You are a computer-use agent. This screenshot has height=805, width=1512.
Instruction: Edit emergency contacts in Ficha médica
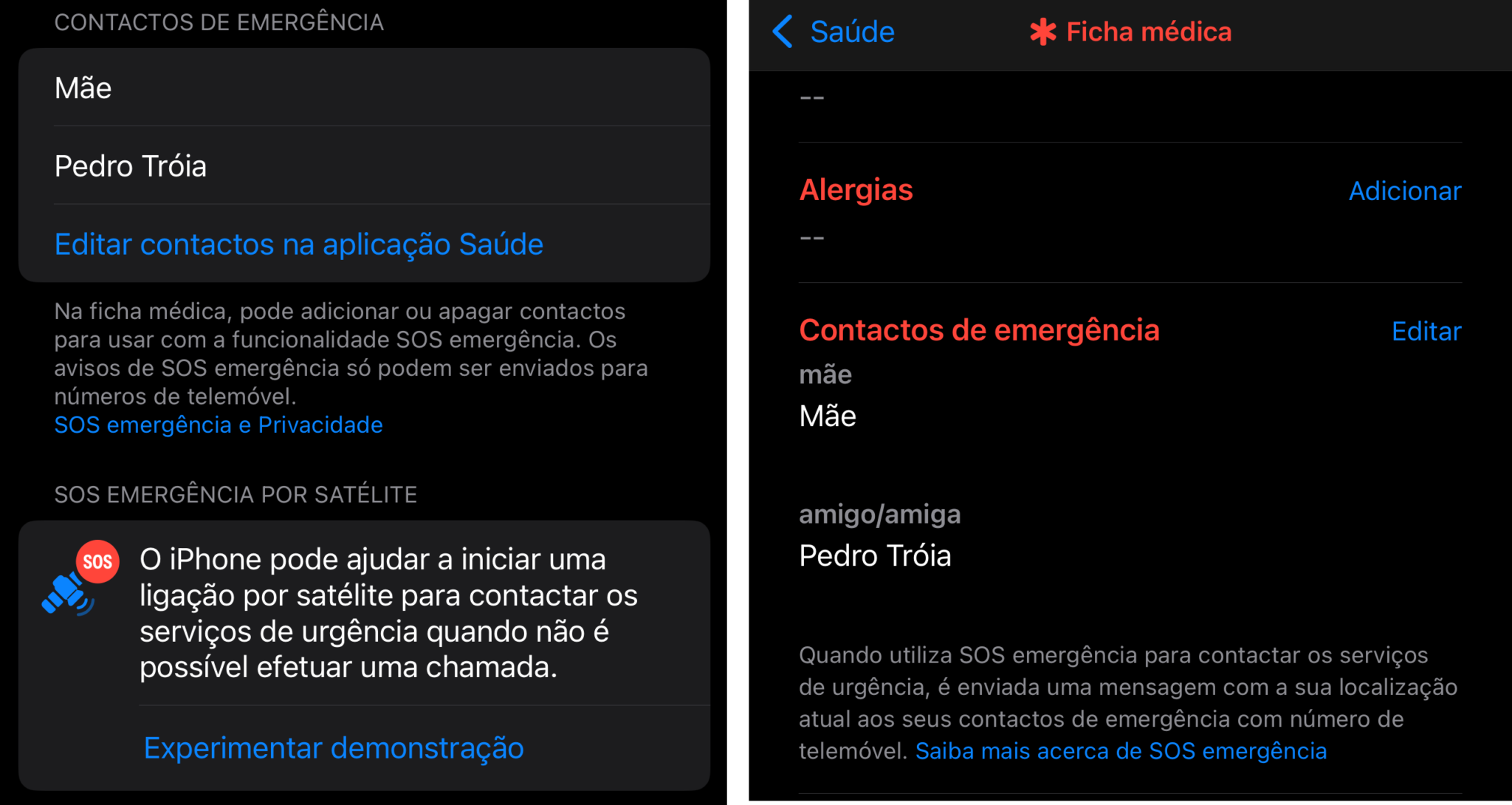1426,332
